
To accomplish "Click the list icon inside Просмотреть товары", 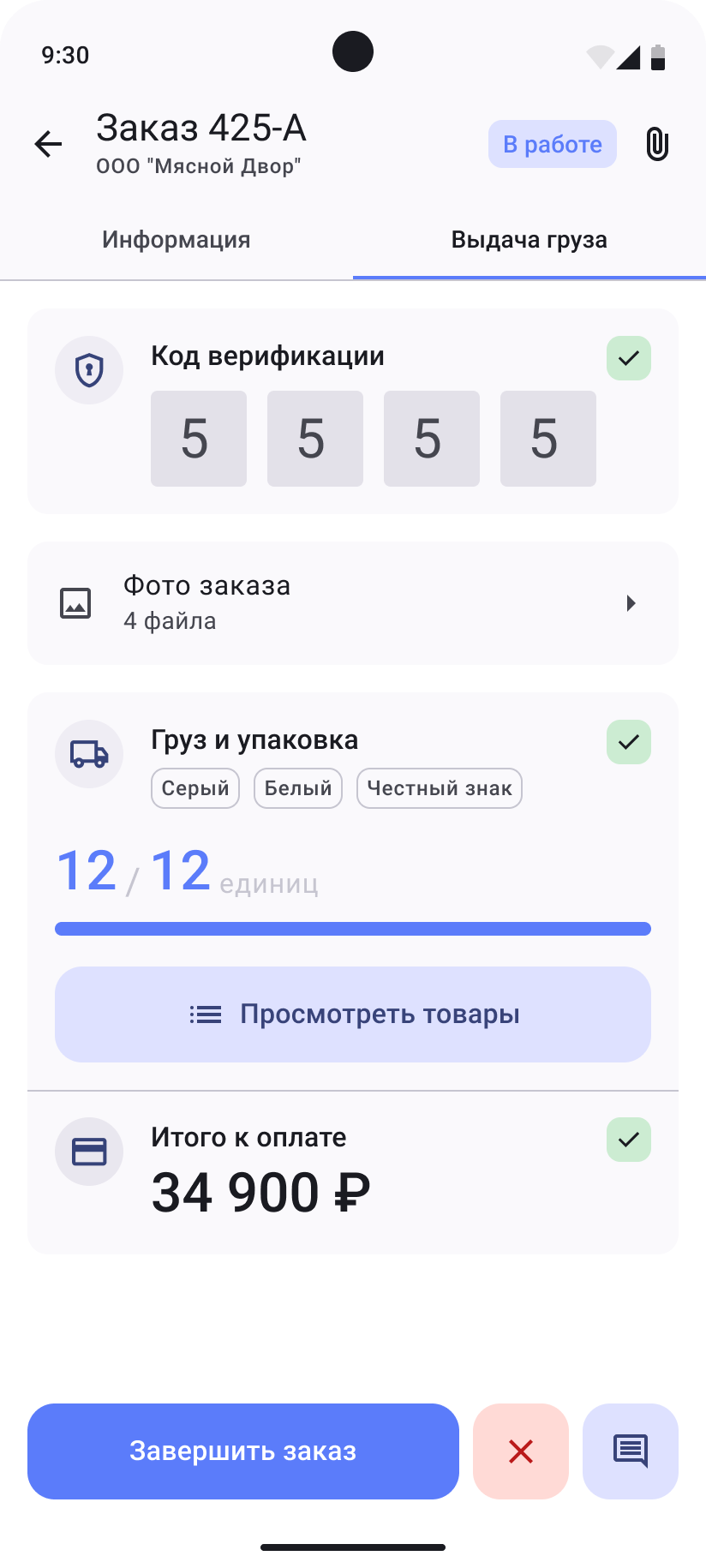I will [x=205, y=1014].
